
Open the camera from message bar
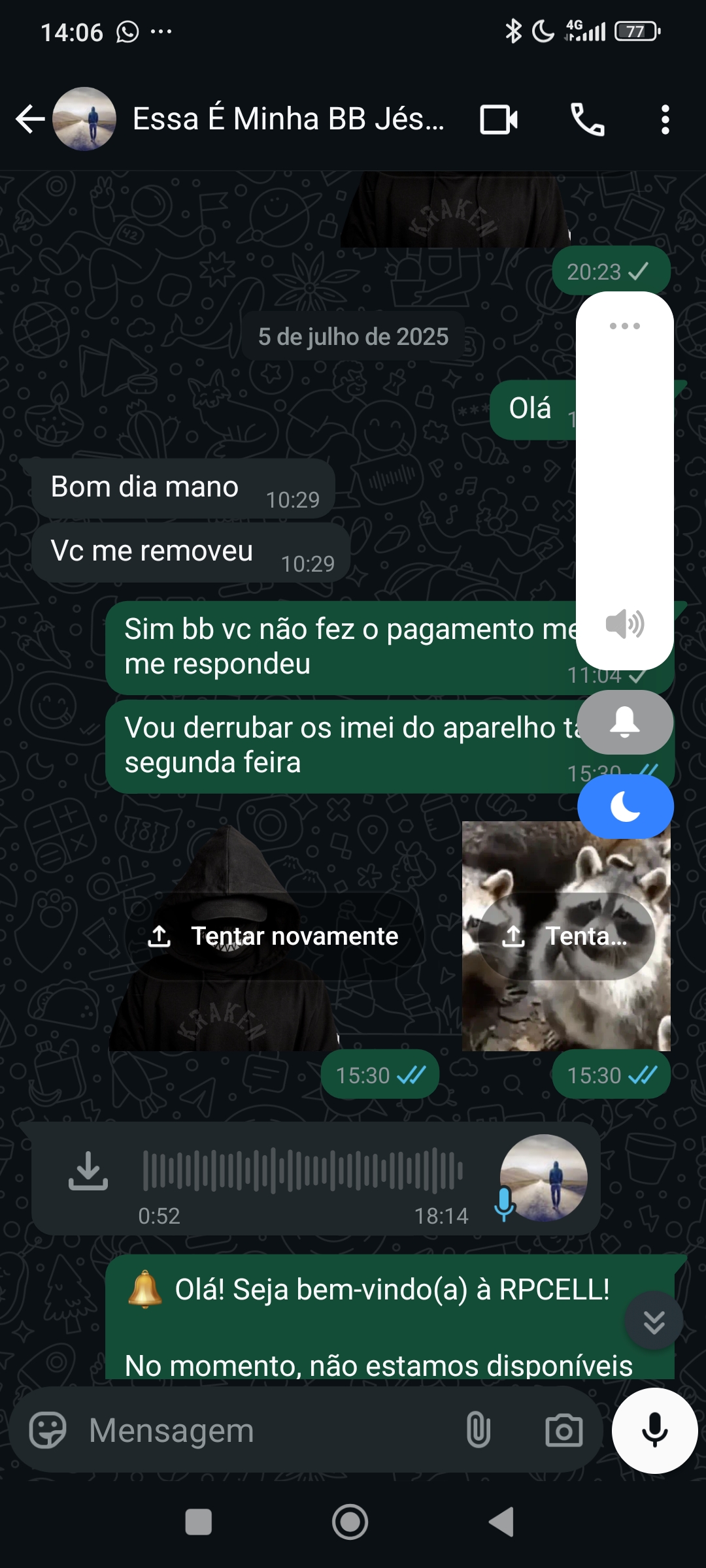coord(563,1430)
